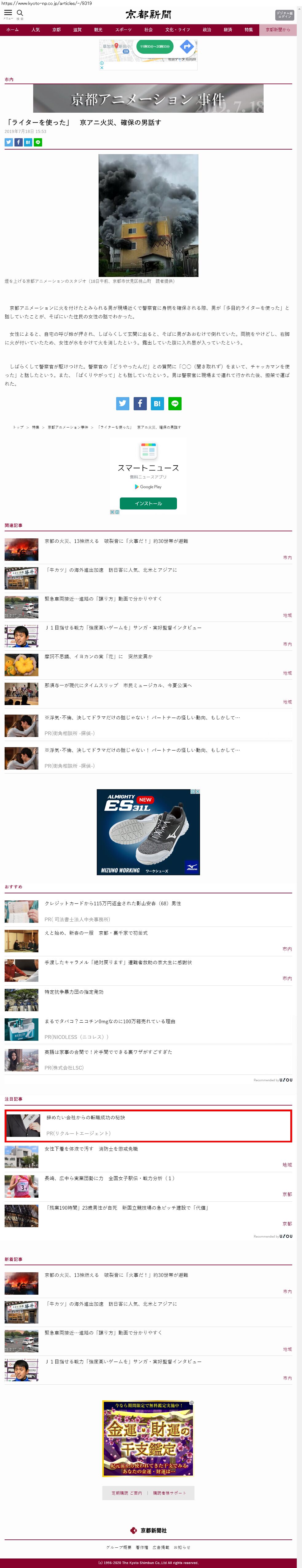Open the related article about イヨカン
This screenshot has width=302, height=1568.
coord(99,657)
